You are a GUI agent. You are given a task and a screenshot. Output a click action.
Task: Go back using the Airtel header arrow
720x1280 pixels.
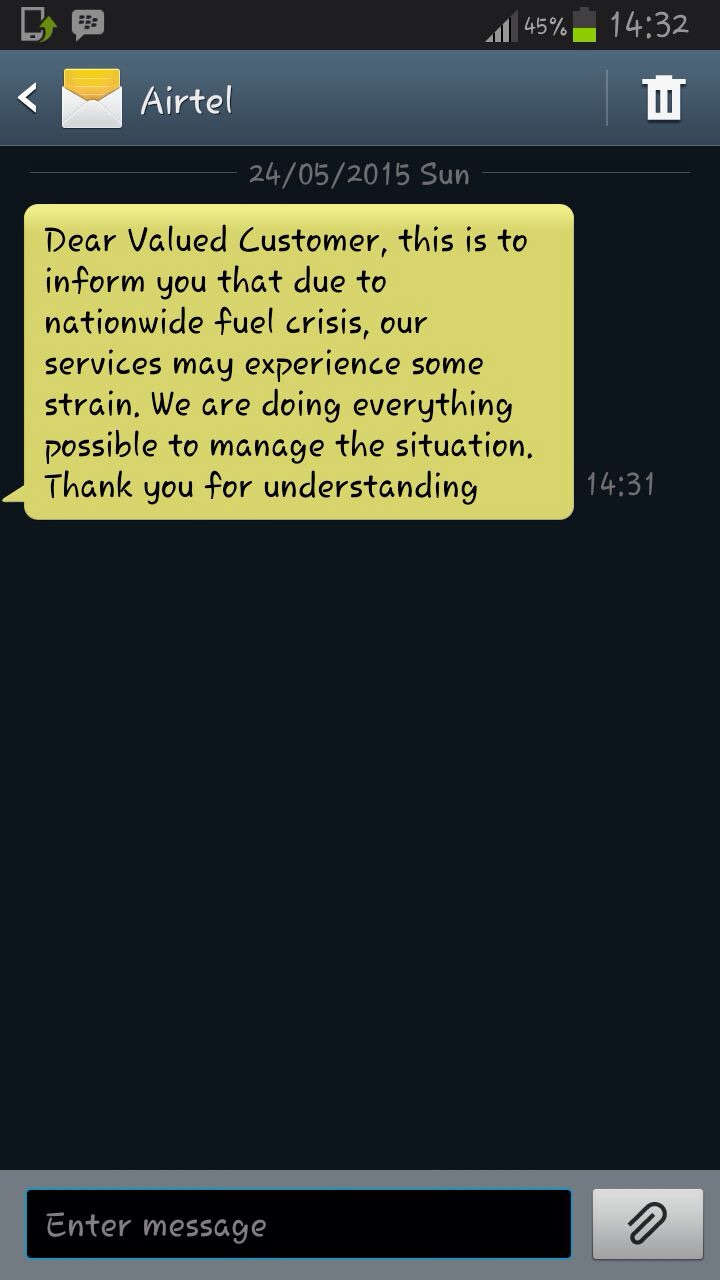(x=28, y=98)
